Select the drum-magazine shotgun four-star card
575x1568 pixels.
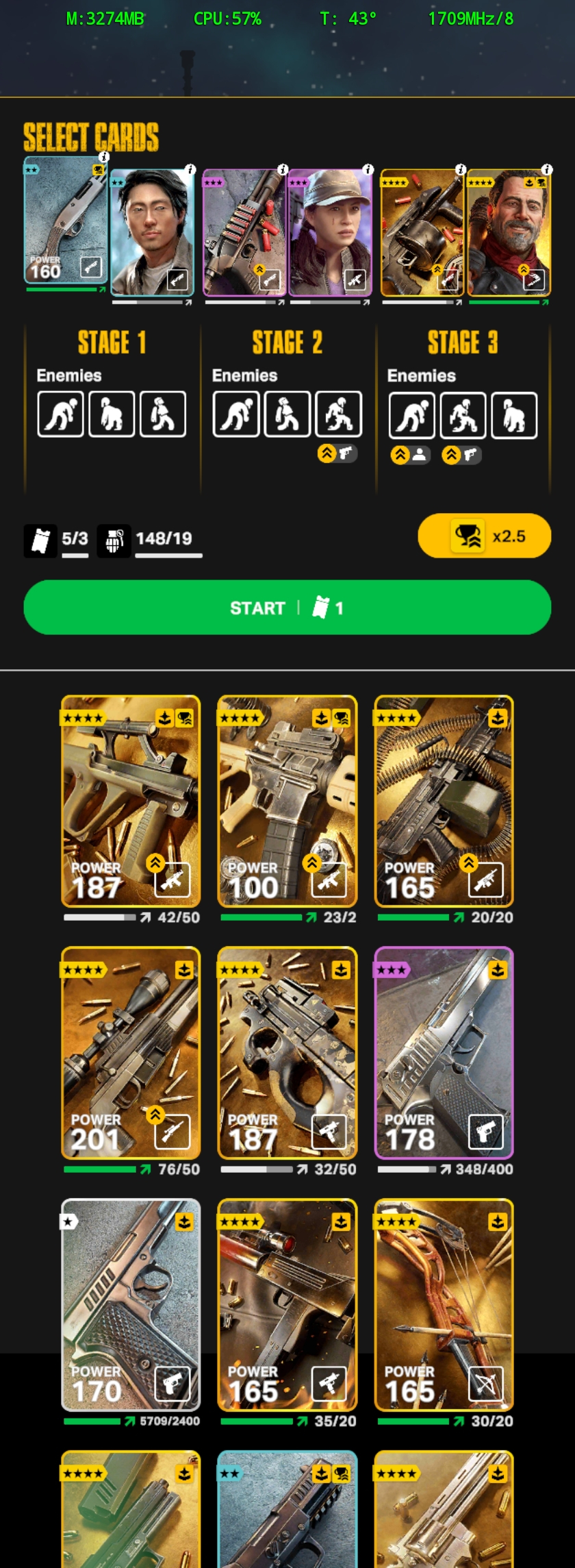click(x=422, y=233)
